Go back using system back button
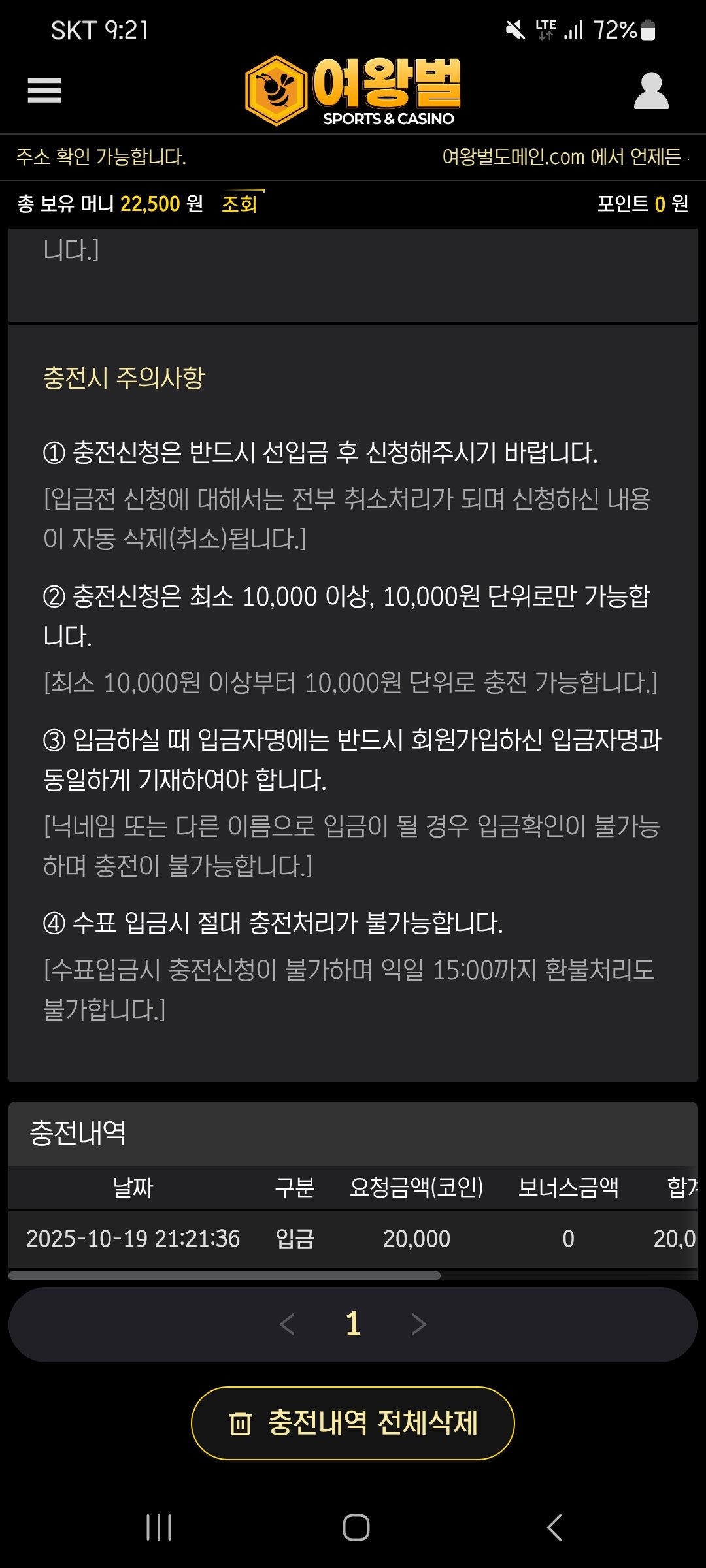This screenshot has height=1568, width=706. [x=554, y=1527]
